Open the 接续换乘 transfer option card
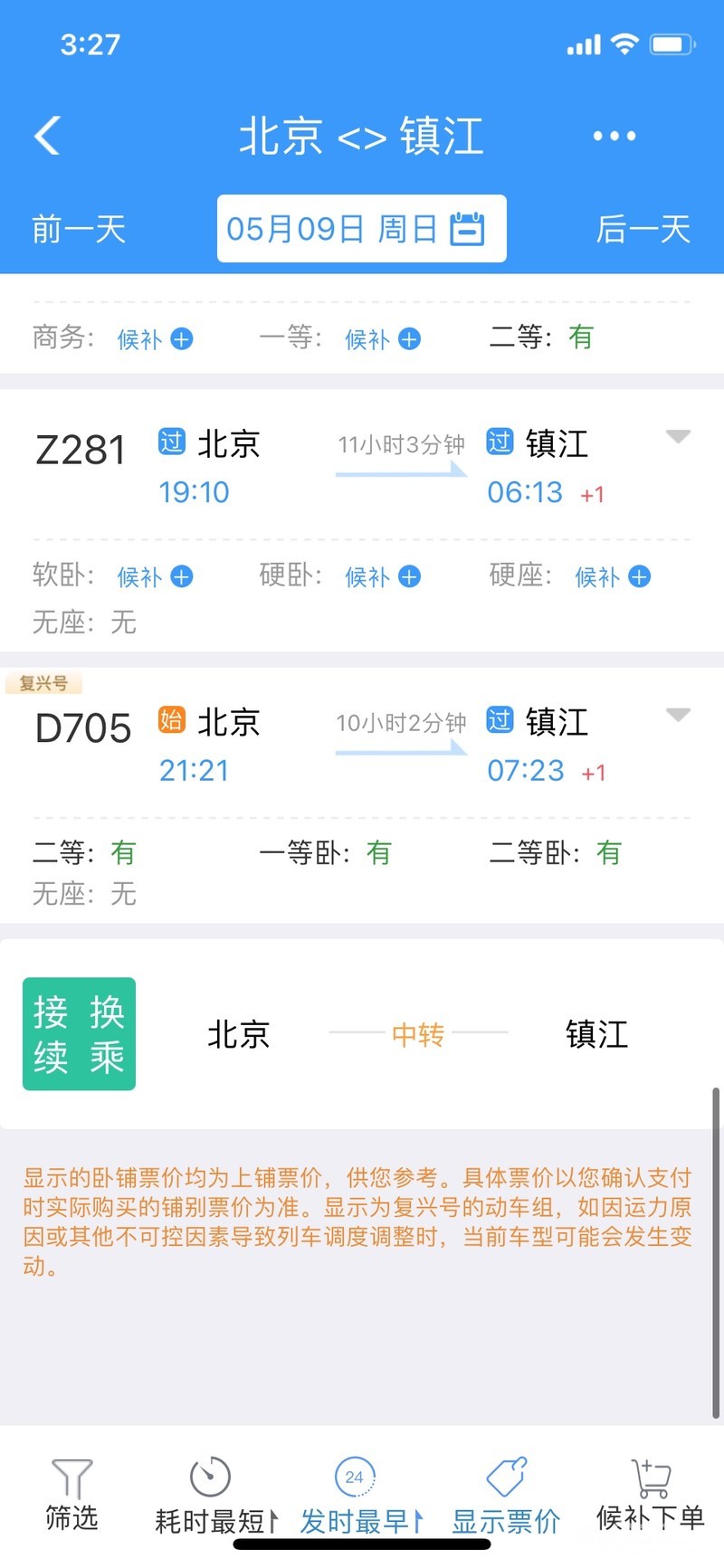The image size is (724, 1568). point(362,1034)
